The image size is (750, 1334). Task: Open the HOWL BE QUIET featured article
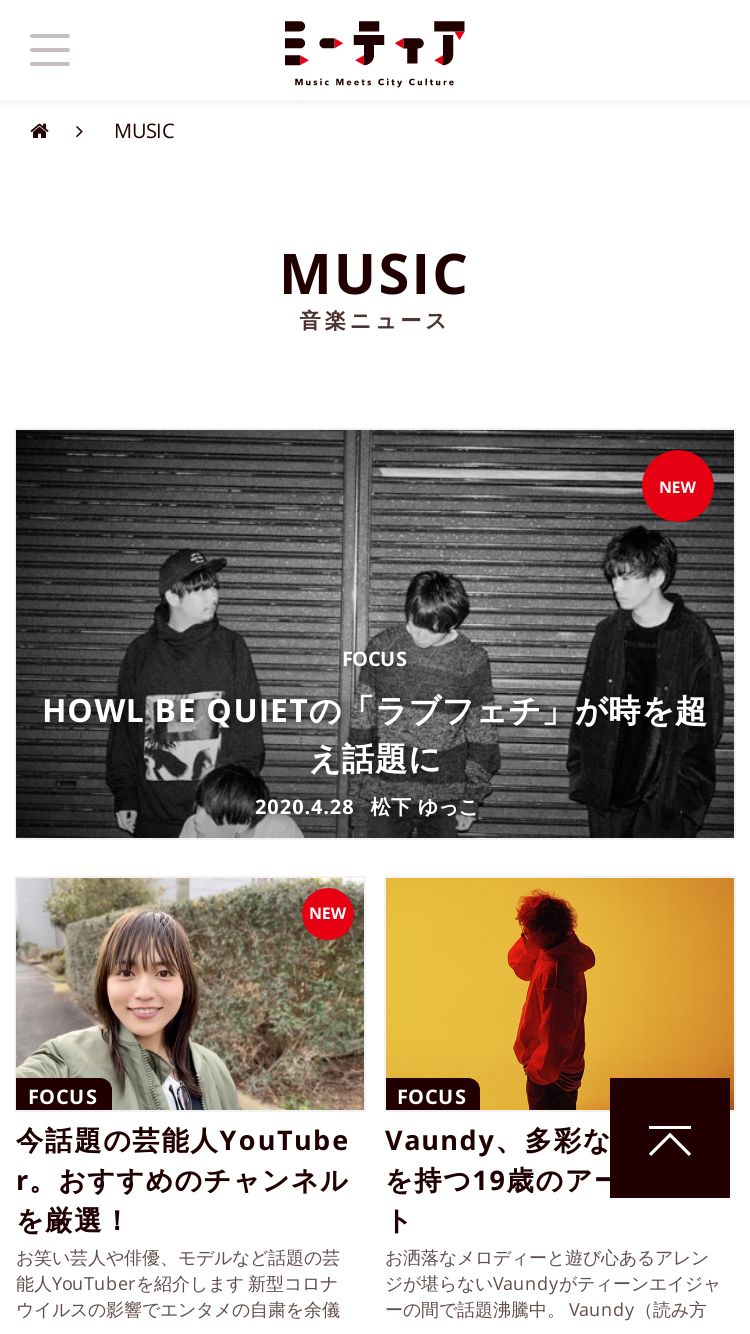pos(375,634)
